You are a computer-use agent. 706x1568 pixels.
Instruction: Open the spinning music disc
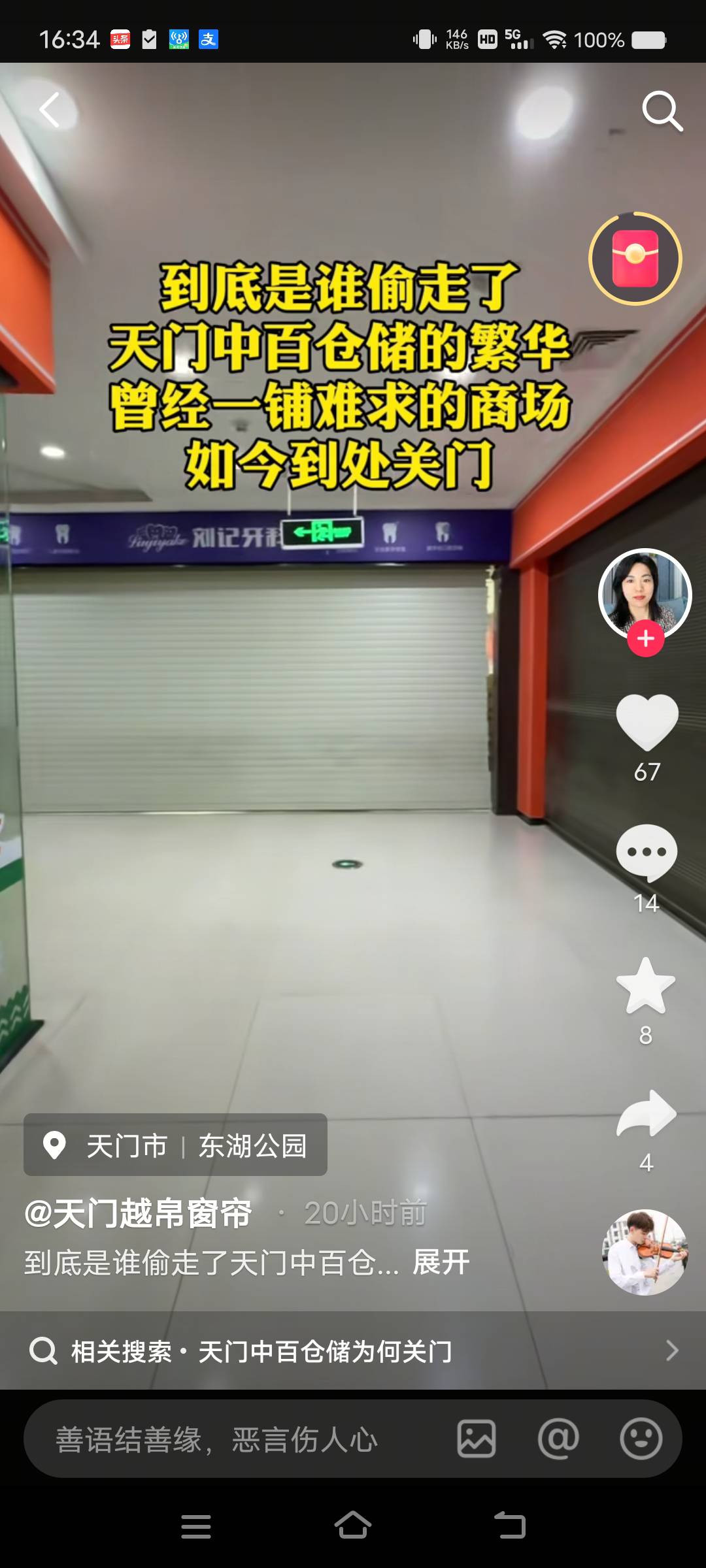(645, 1252)
